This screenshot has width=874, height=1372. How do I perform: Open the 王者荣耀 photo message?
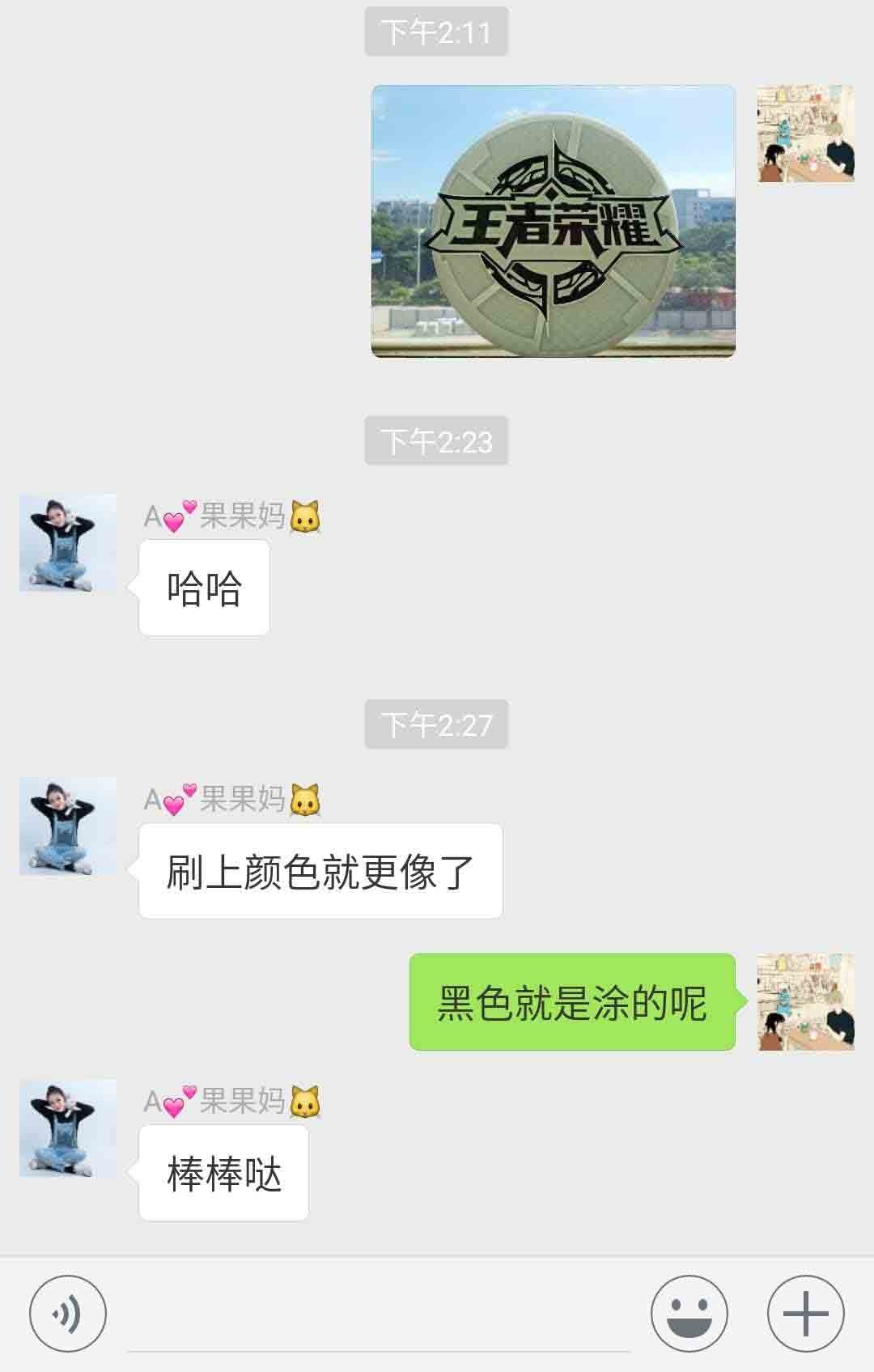tap(553, 221)
